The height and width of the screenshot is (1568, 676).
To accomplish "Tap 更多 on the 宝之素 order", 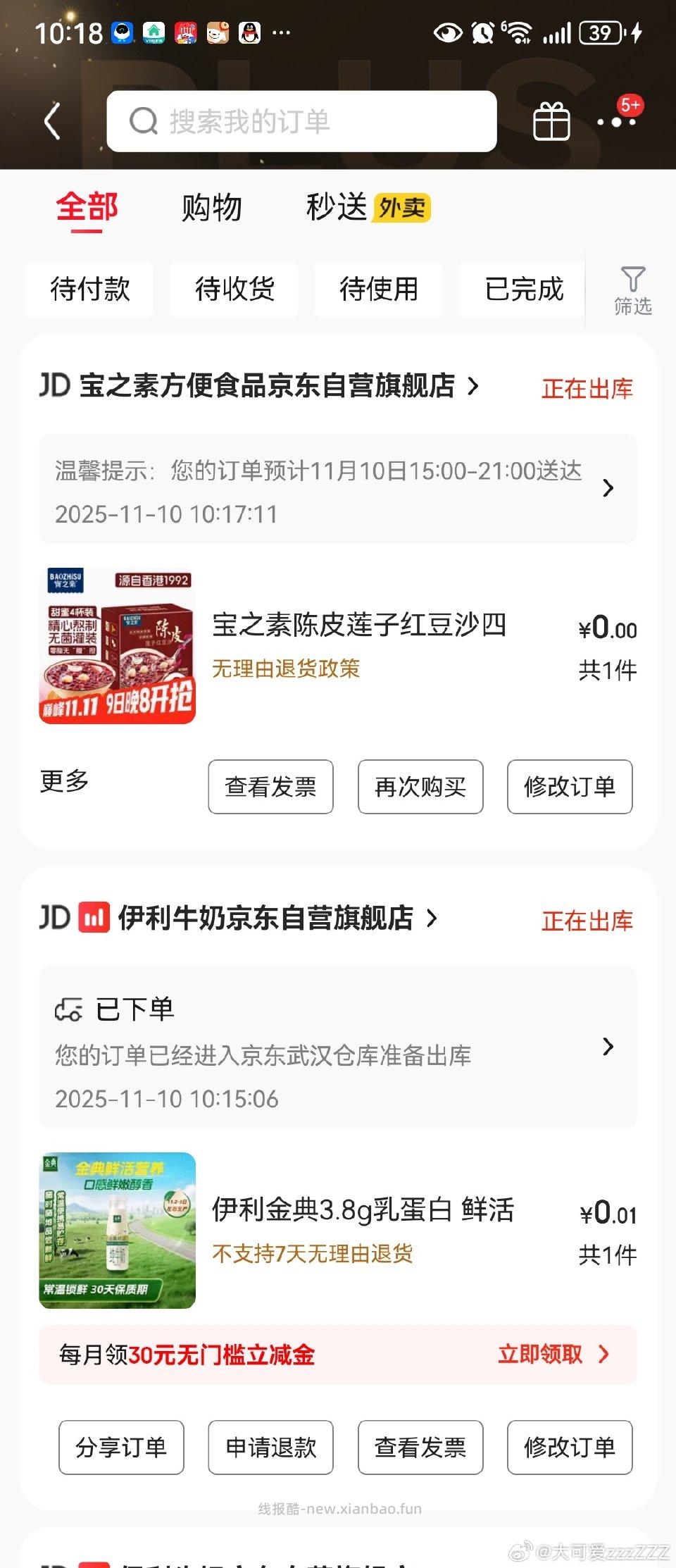I will (x=65, y=781).
